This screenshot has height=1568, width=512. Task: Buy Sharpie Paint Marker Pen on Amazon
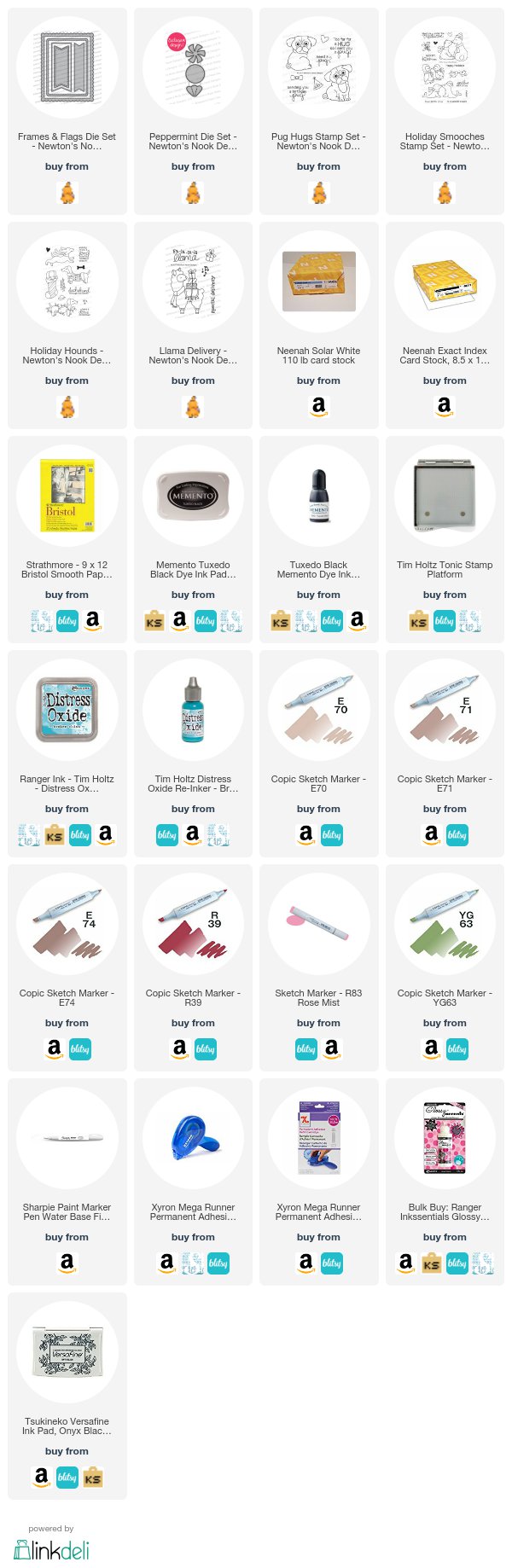67,1263
